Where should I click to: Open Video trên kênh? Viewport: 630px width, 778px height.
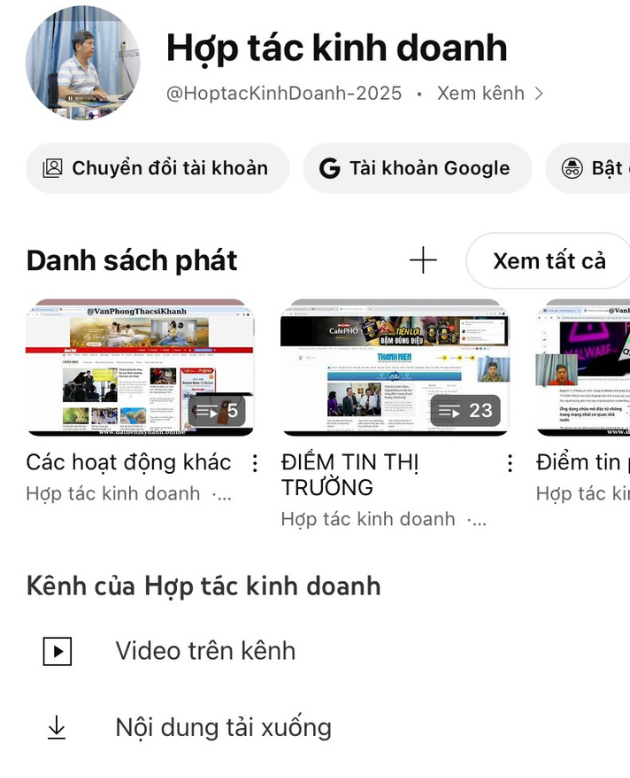tap(205, 651)
